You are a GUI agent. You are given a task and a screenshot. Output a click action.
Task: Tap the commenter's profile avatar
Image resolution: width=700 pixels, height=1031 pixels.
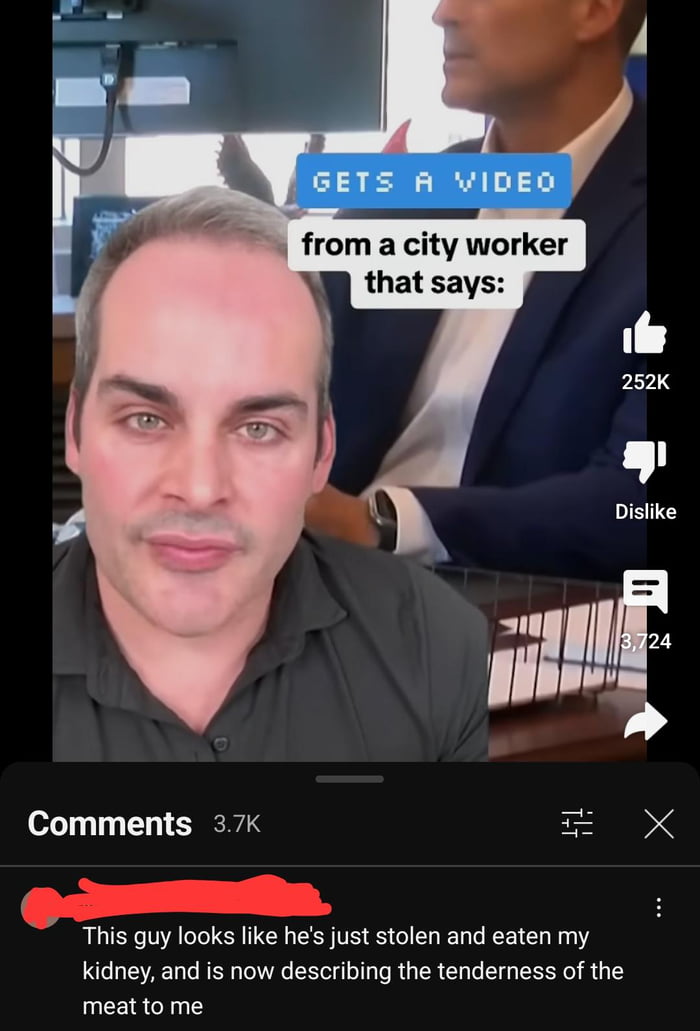pyautogui.click(x=36, y=908)
